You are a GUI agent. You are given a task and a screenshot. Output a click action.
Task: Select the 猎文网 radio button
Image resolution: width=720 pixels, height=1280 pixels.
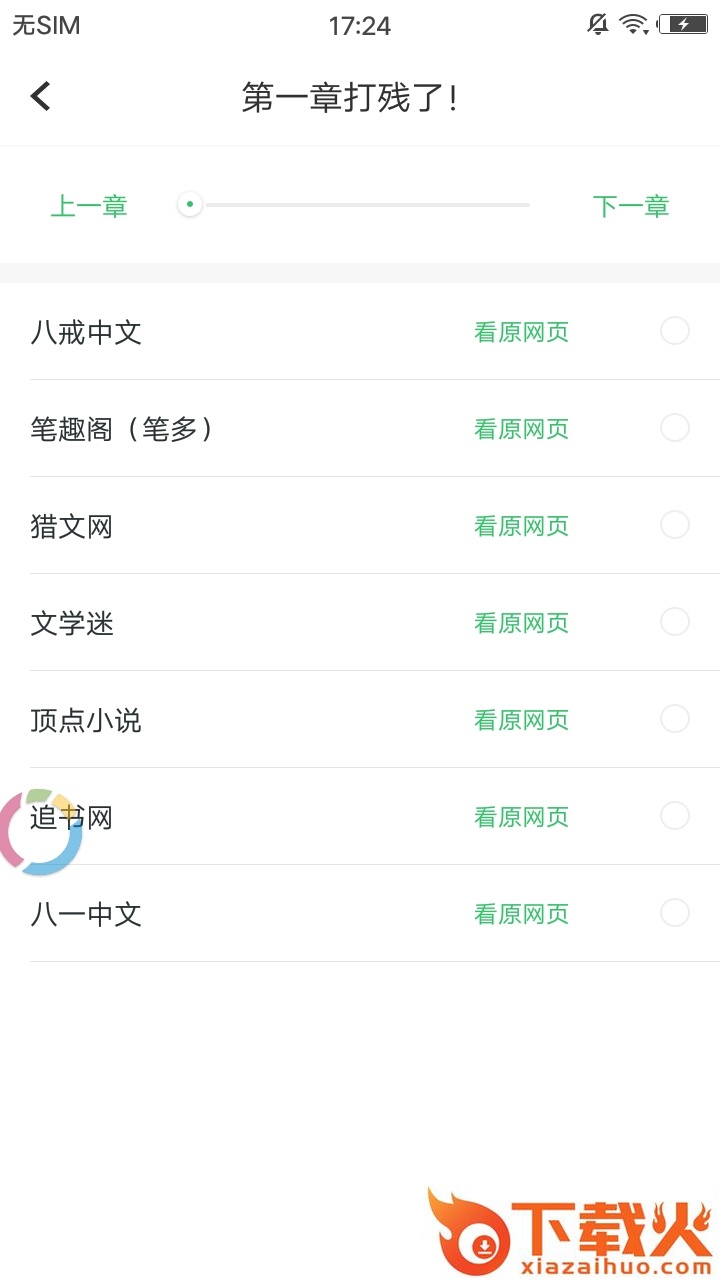coord(675,525)
